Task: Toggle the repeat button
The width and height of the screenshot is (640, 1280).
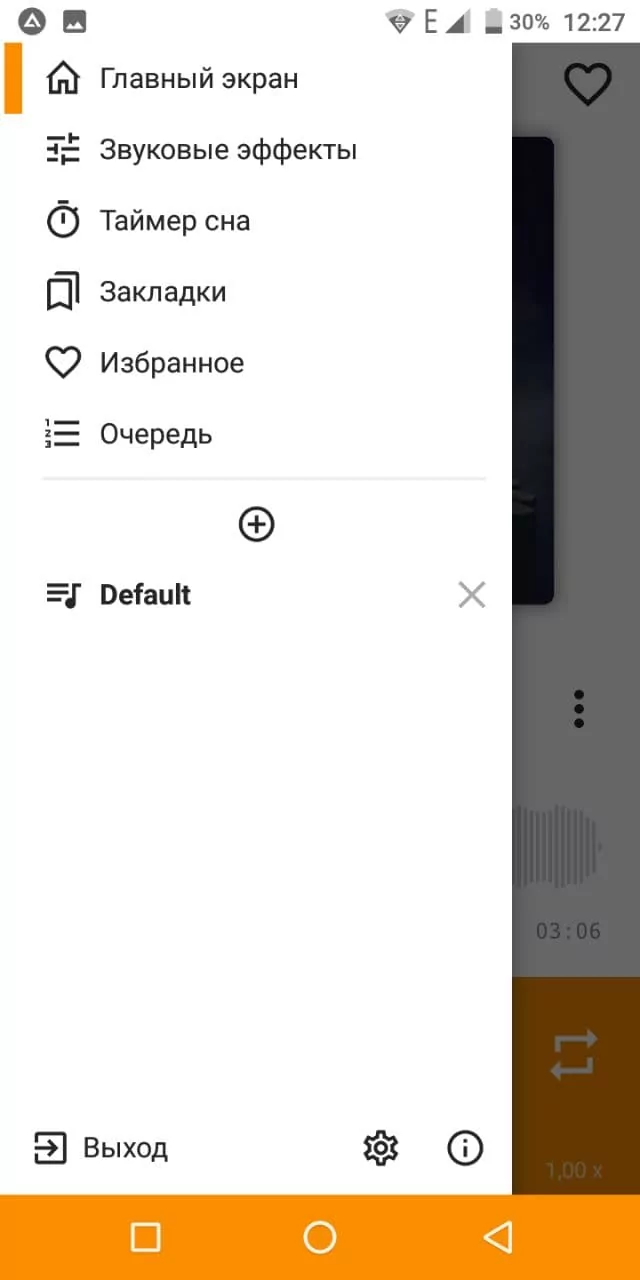Action: [574, 1055]
